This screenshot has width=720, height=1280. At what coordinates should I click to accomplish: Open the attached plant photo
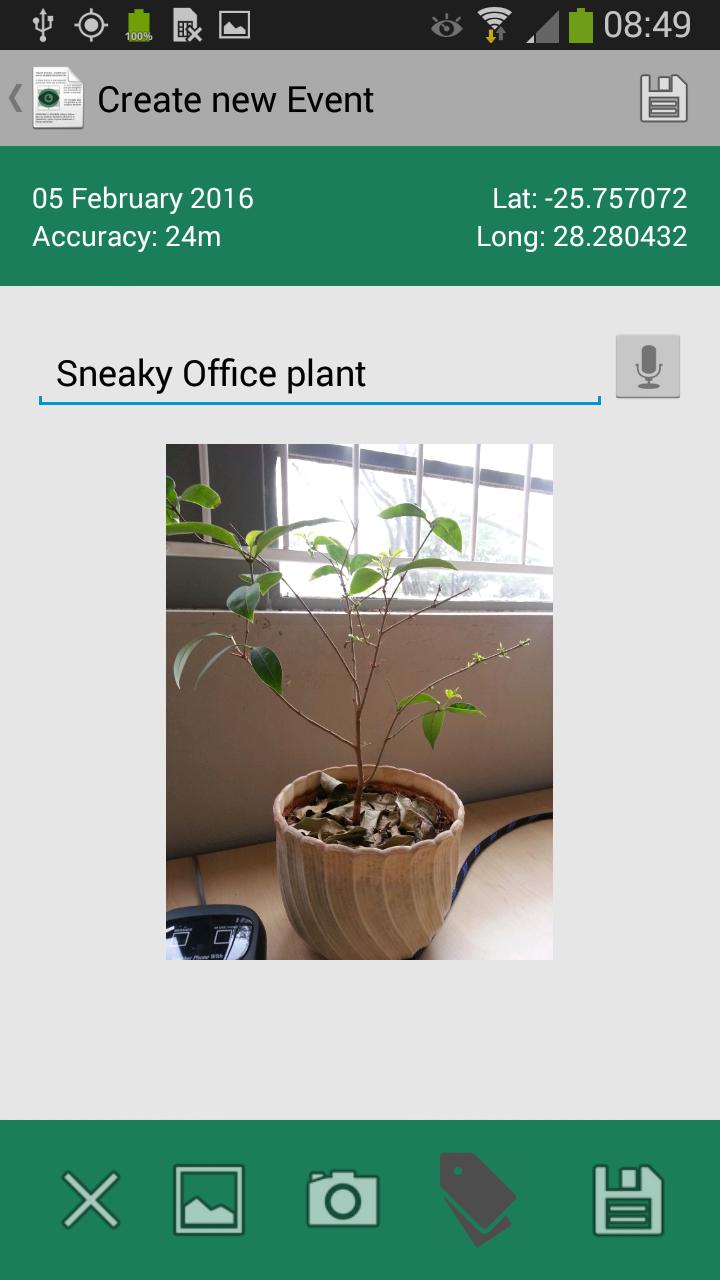(359, 701)
